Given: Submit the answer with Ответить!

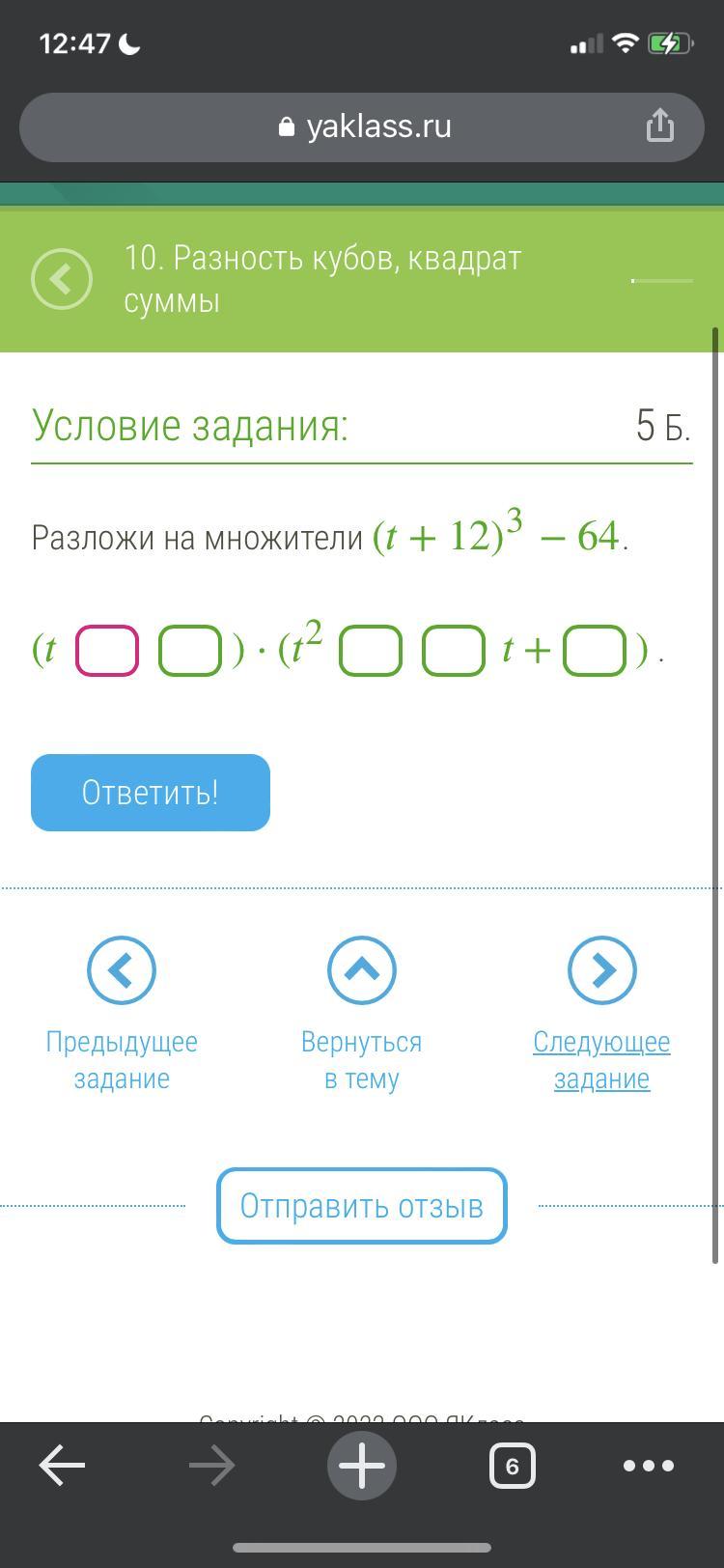Looking at the screenshot, I should 151,793.
